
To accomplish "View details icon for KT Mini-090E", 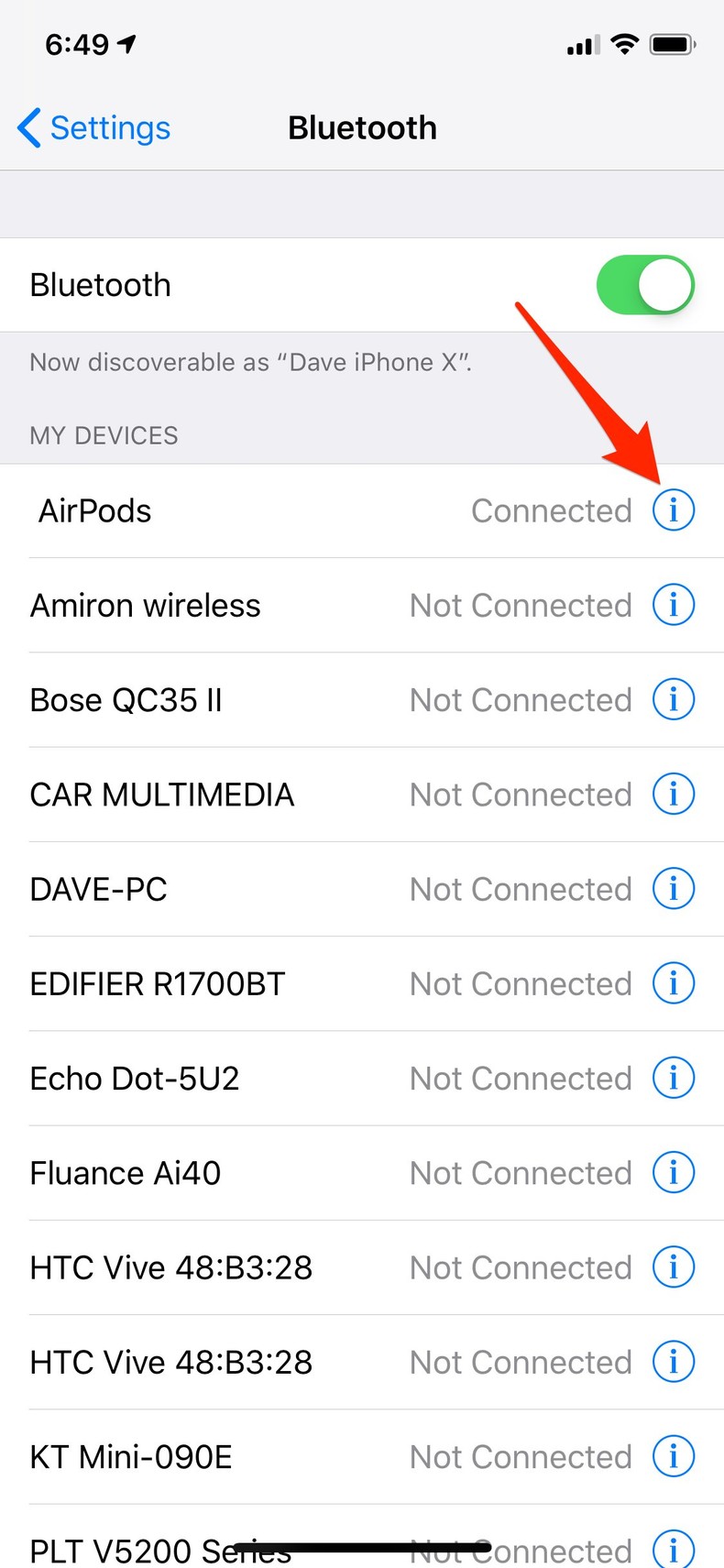I will pos(674,1456).
